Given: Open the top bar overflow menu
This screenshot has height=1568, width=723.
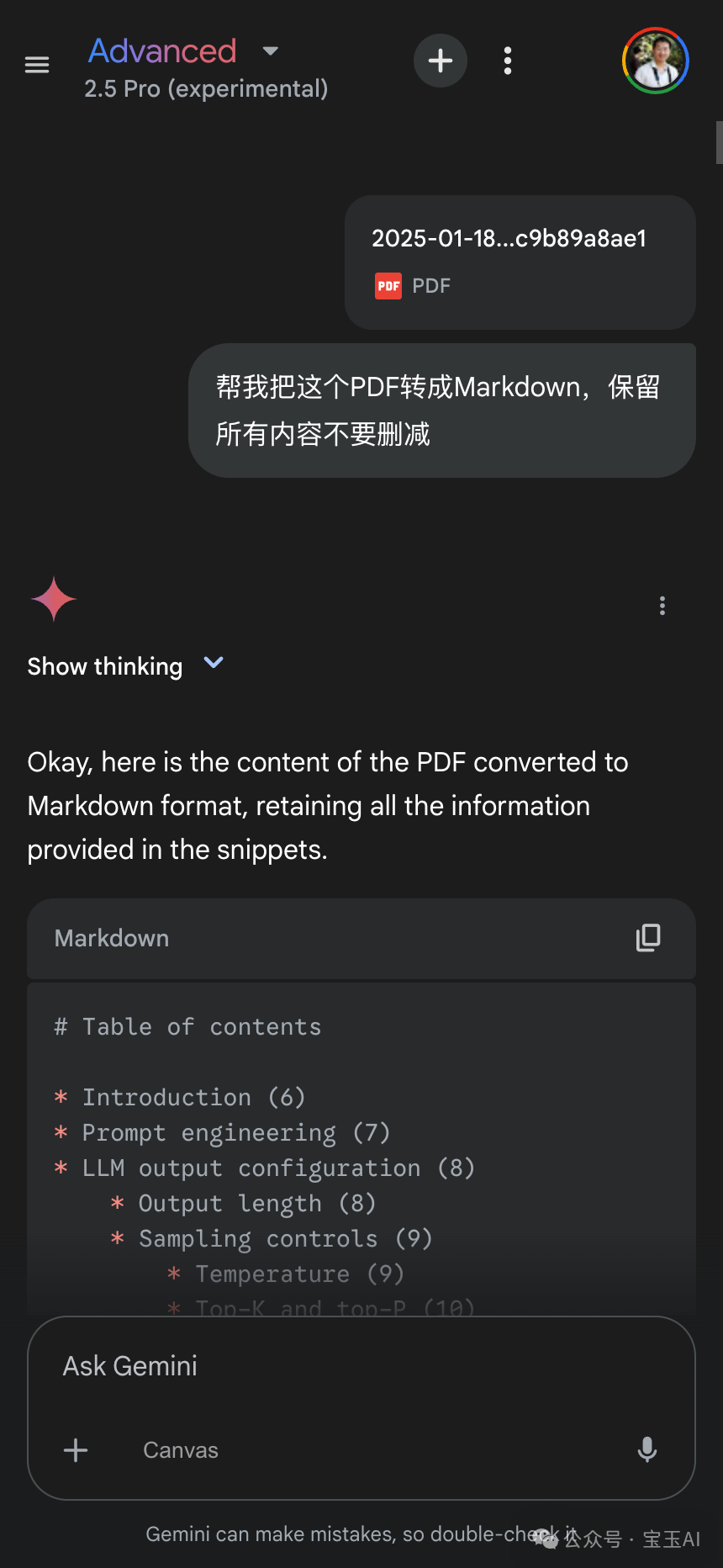Looking at the screenshot, I should click(x=508, y=61).
